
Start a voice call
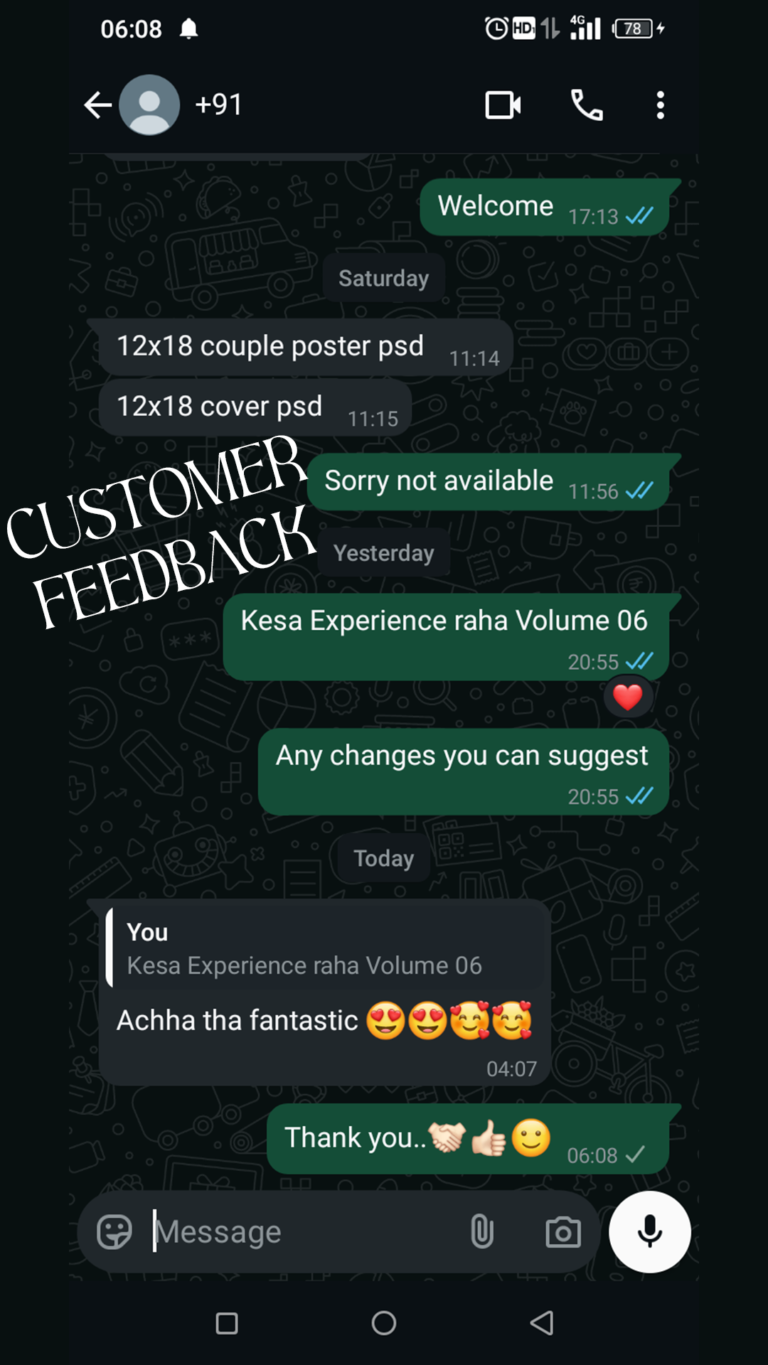587,105
